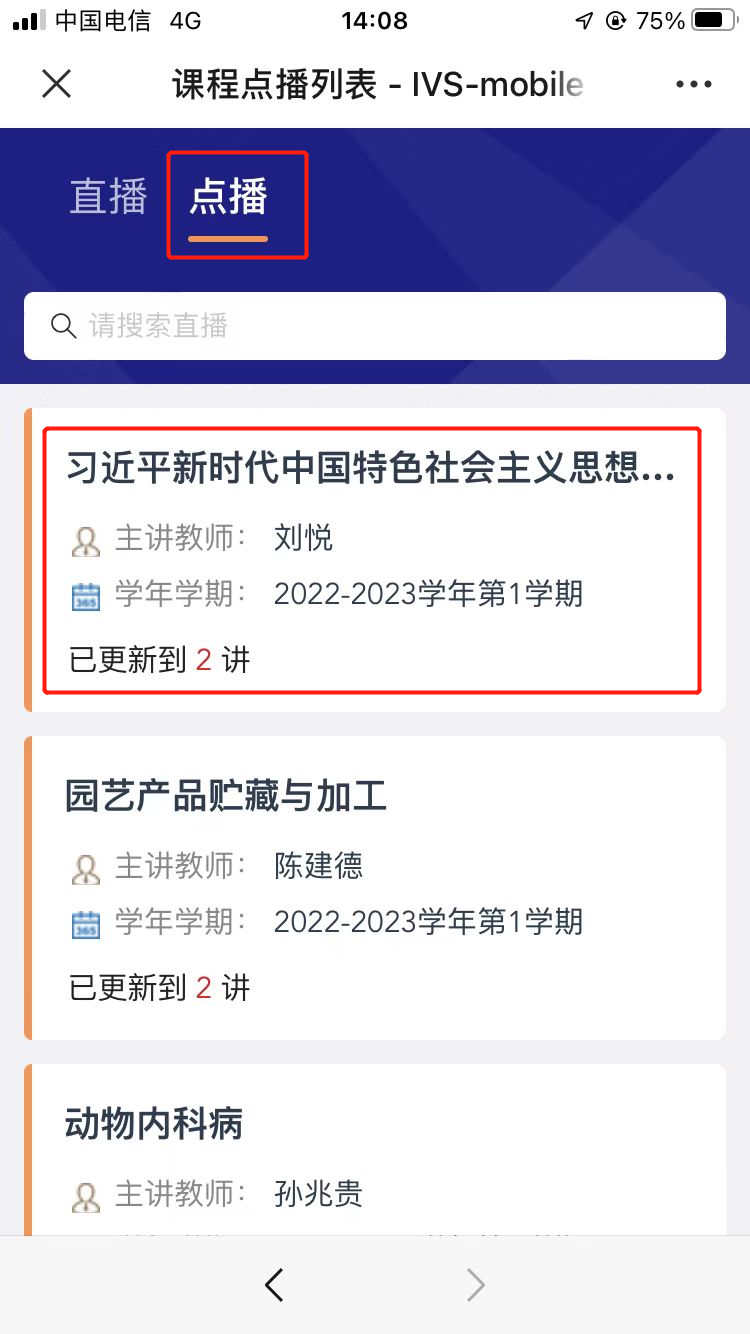Tap the 请搜索直播 search field

[375, 326]
